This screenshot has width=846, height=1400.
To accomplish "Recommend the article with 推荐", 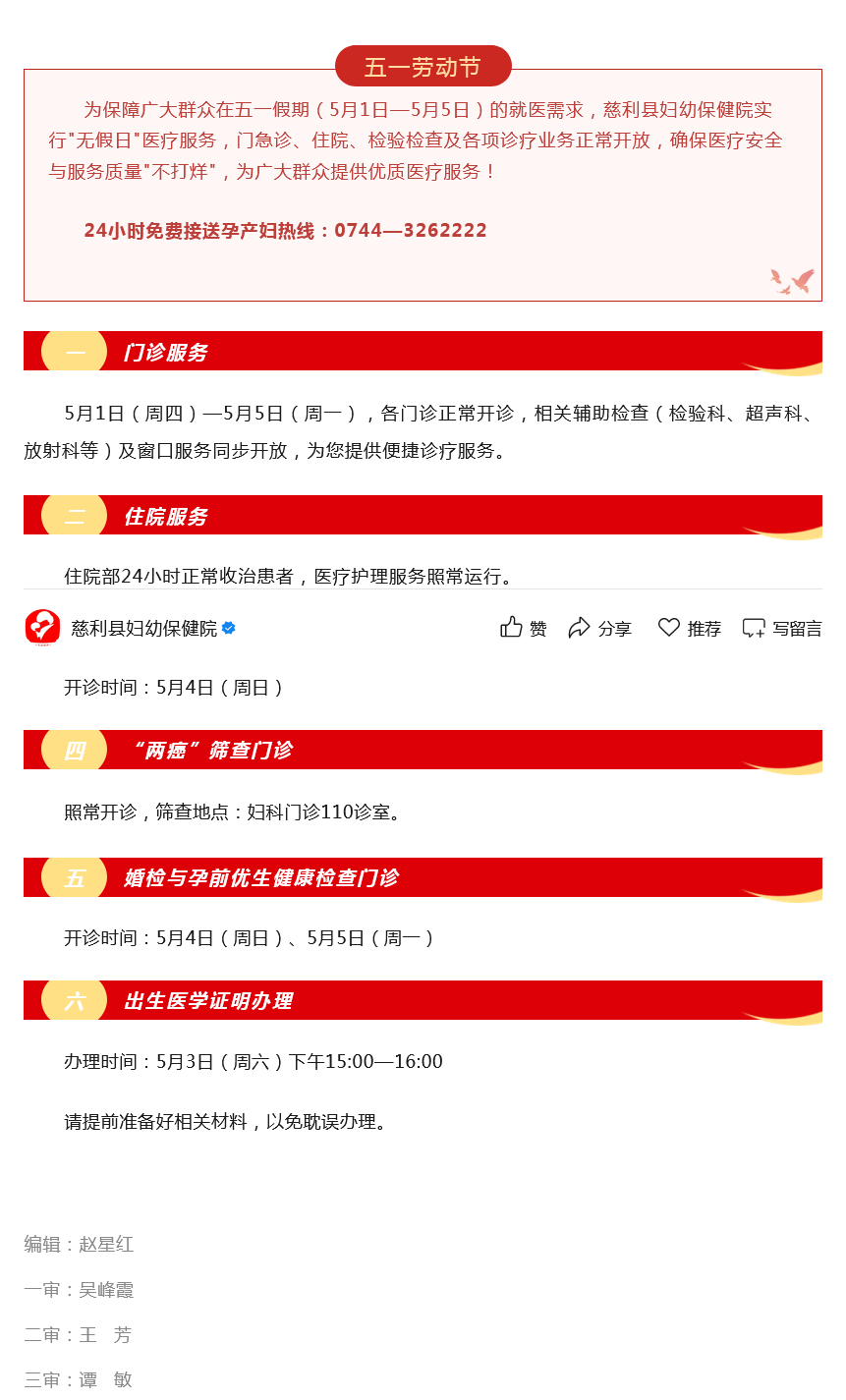I will (689, 628).
